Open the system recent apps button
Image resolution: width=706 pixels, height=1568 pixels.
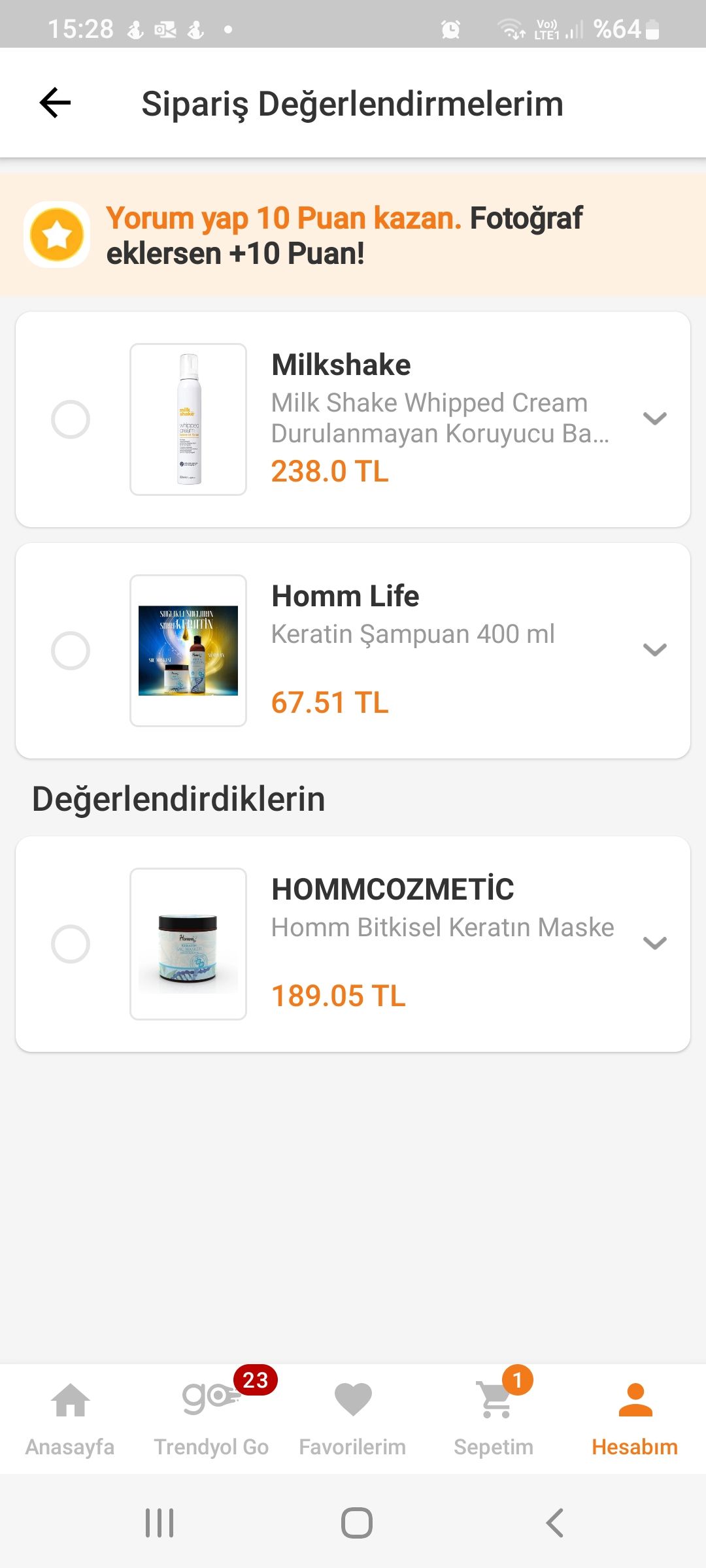coord(160,1523)
